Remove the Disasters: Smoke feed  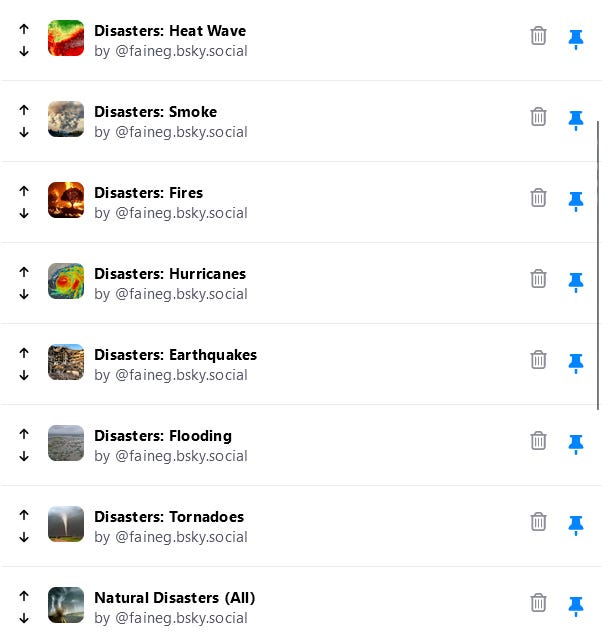click(x=538, y=117)
